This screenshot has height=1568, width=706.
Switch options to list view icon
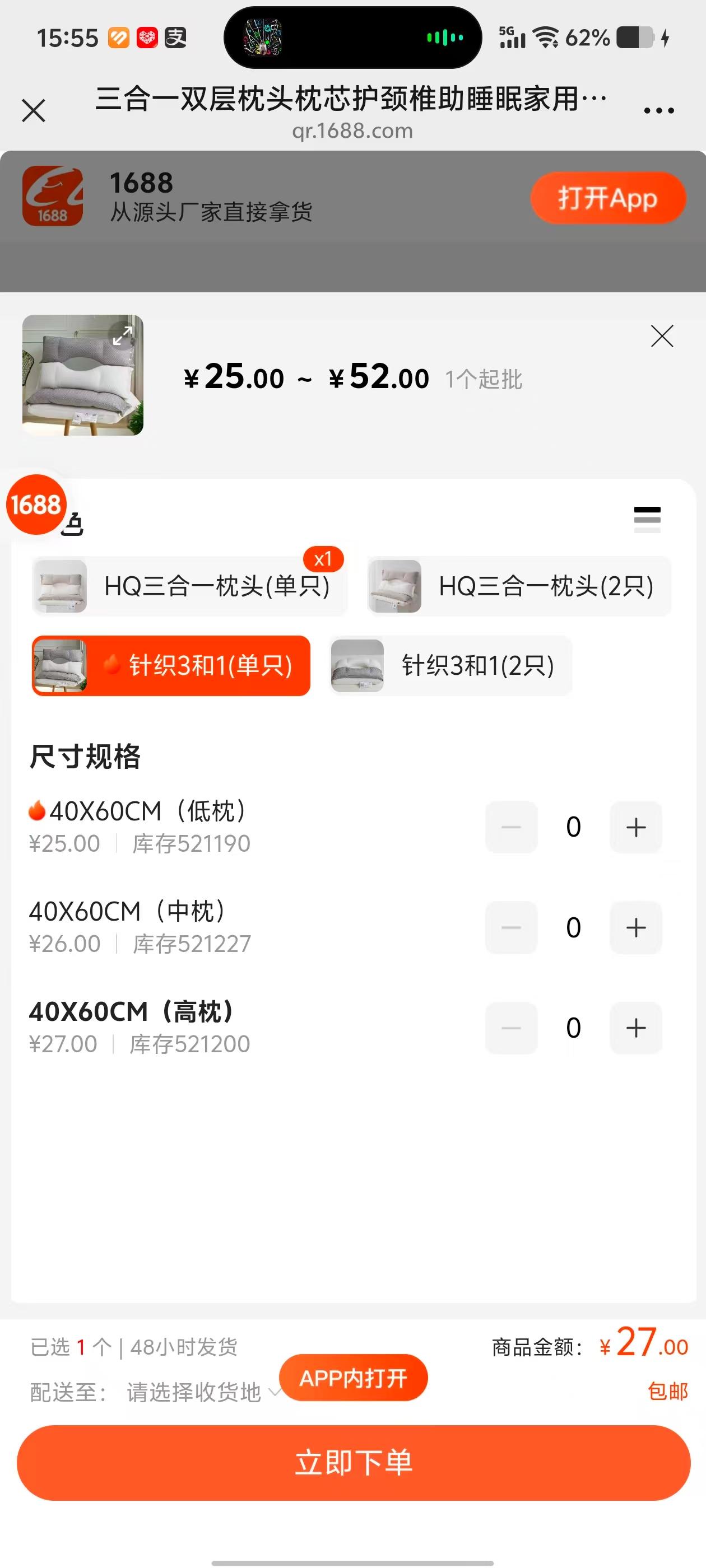point(647,519)
